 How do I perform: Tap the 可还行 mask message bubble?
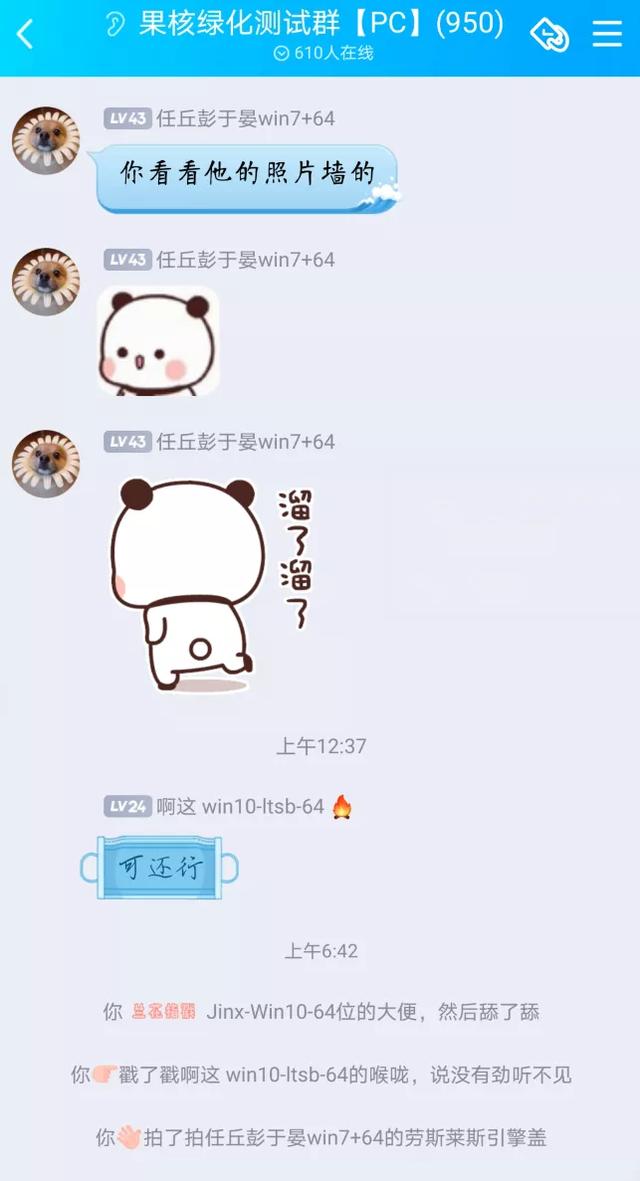point(160,867)
